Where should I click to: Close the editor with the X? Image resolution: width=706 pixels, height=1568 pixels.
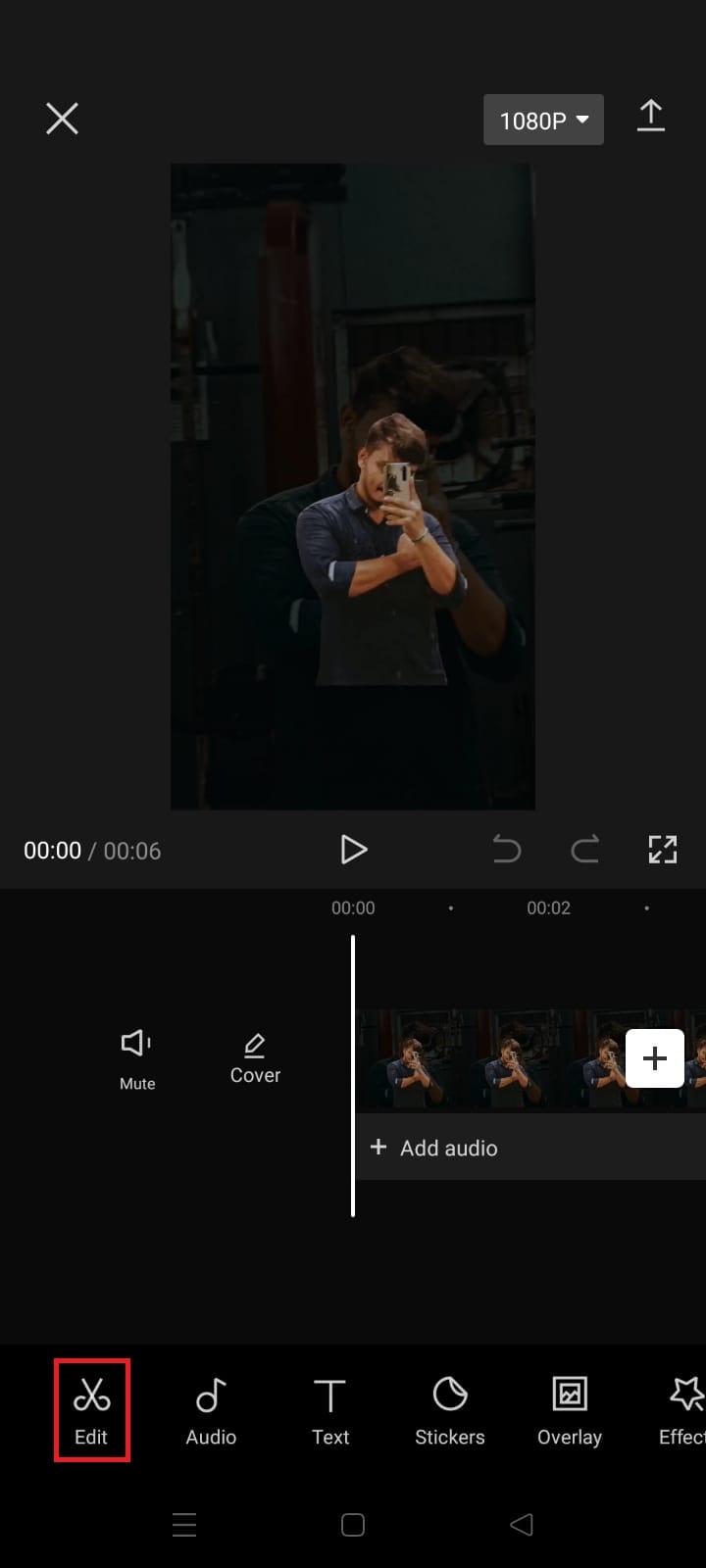[x=61, y=118]
